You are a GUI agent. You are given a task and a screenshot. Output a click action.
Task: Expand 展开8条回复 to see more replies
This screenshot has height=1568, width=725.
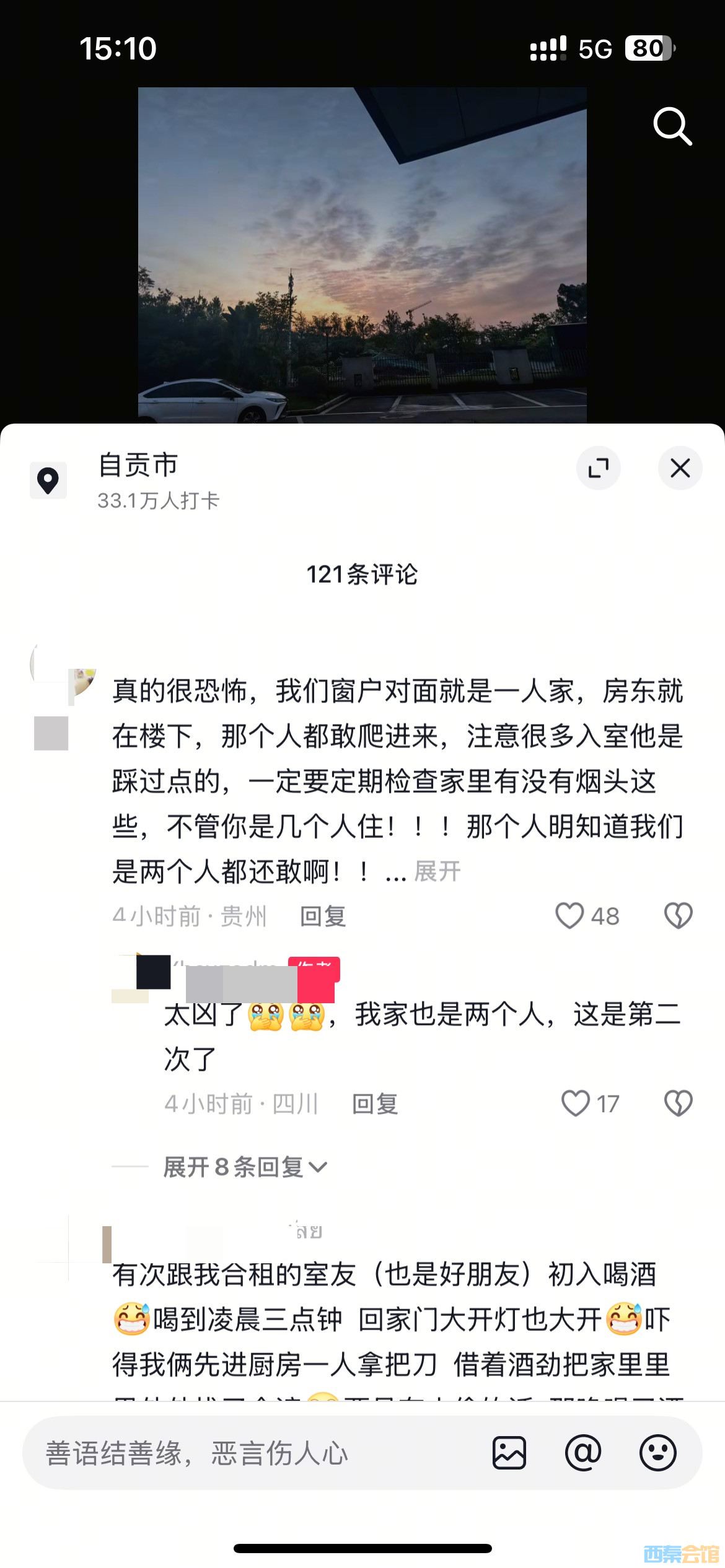click(245, 1167)
